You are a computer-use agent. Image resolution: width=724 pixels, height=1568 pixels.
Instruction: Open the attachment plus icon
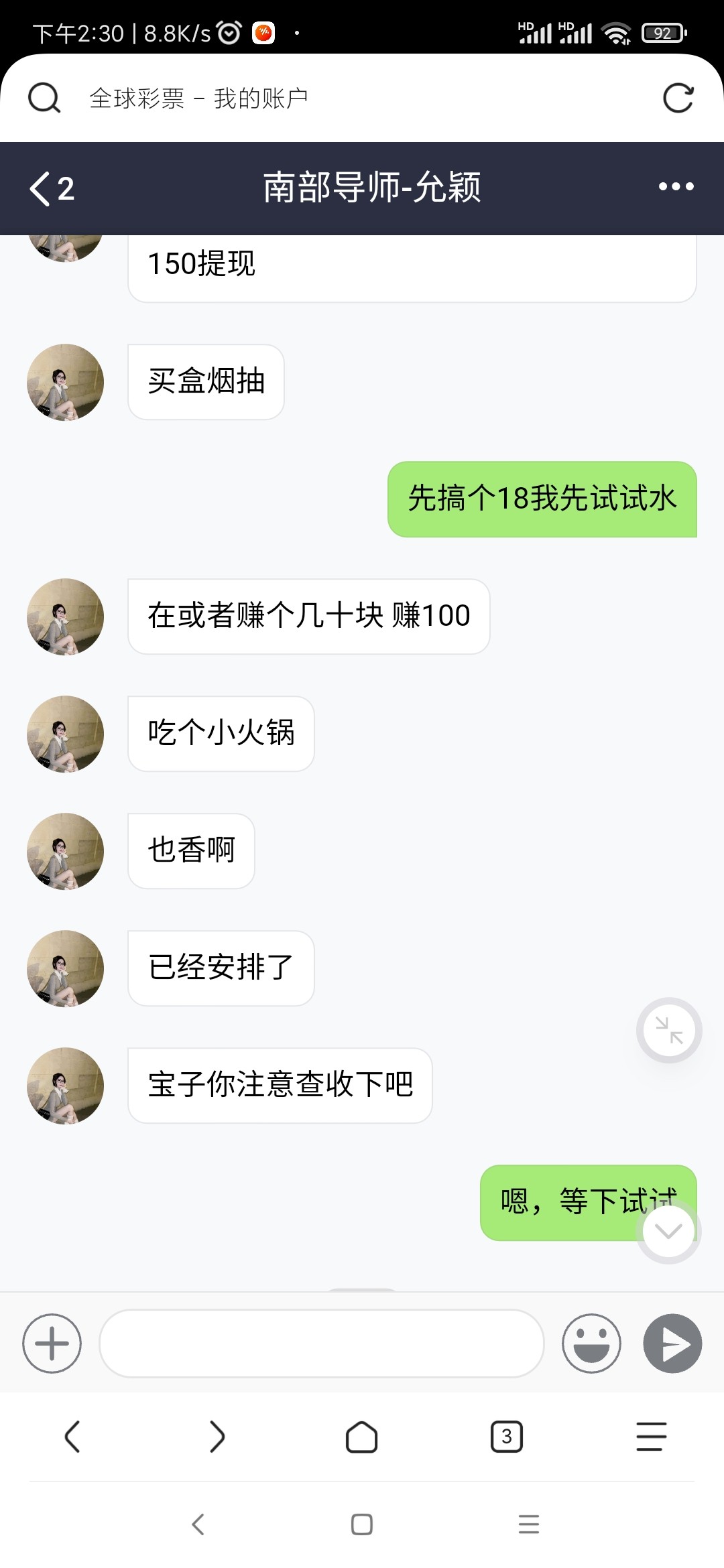point(52,1344)
